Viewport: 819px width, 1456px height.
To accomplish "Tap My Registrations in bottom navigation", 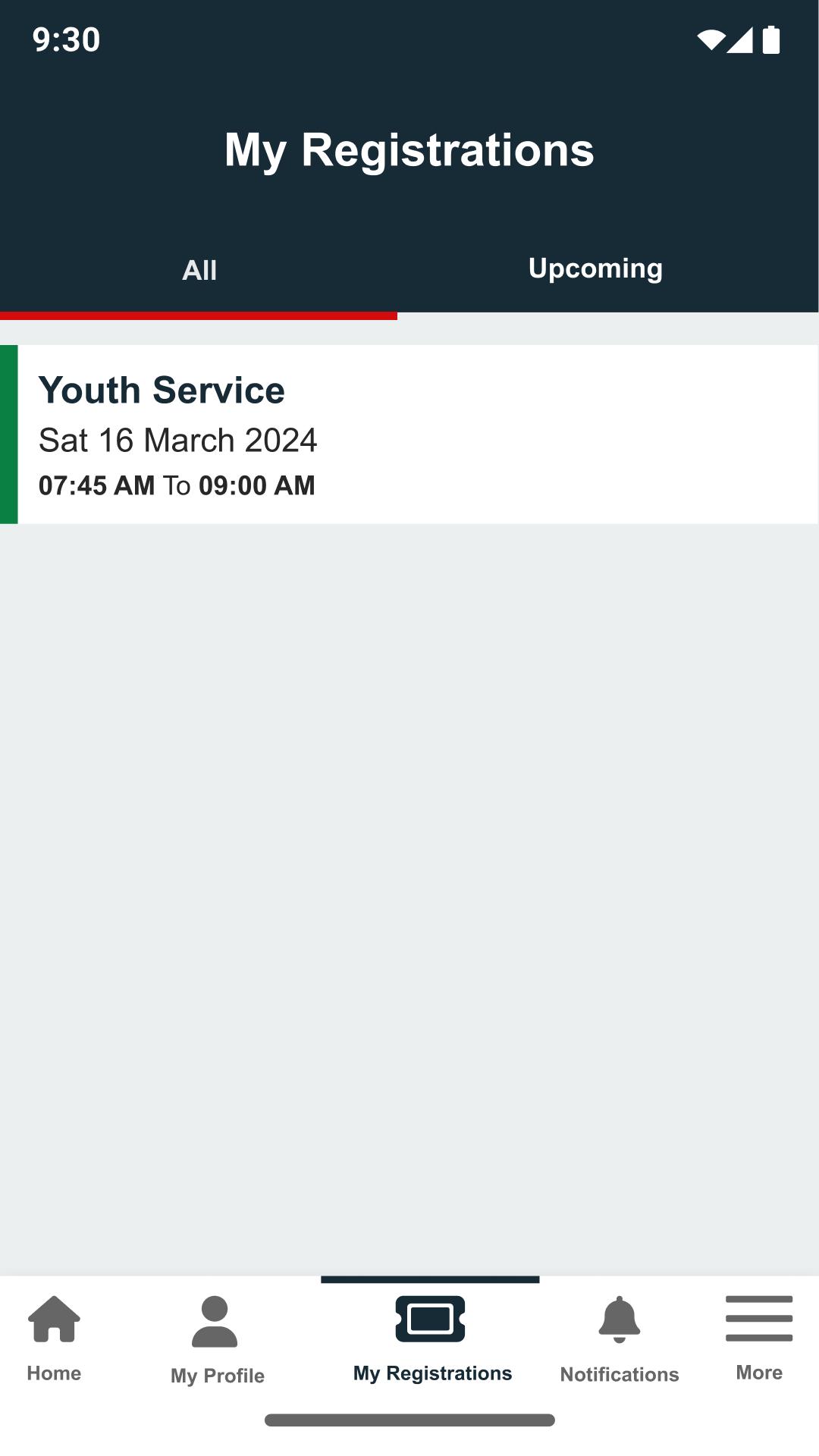I will pos(431,1338).
